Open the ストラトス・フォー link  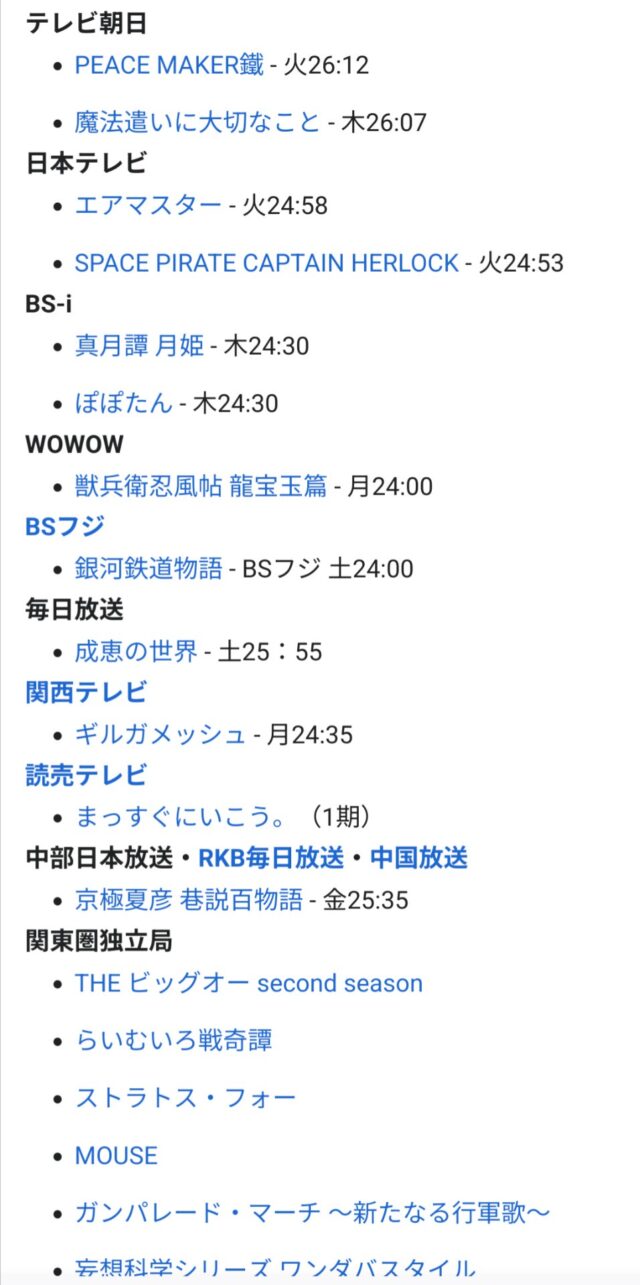point(185,1098)
